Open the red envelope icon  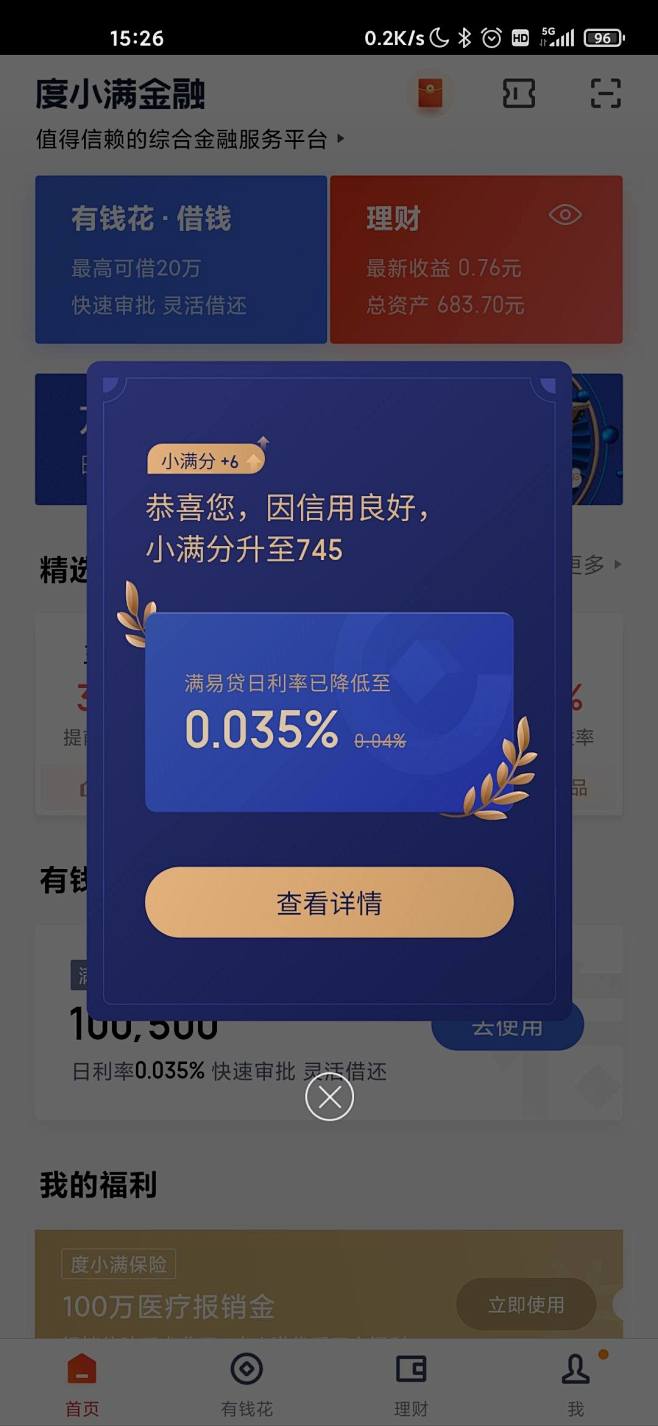coord(430,94)
